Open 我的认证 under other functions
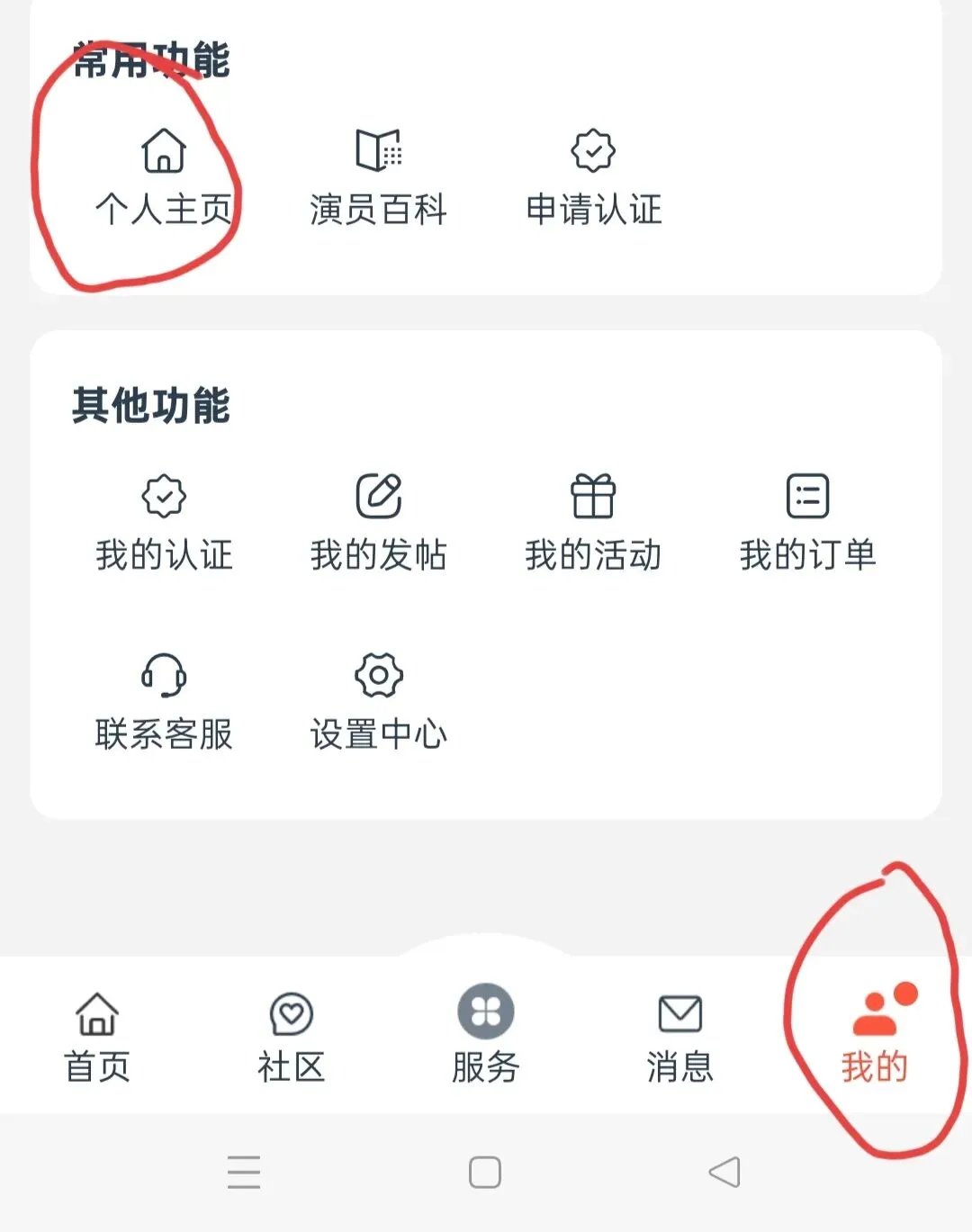 164,523
